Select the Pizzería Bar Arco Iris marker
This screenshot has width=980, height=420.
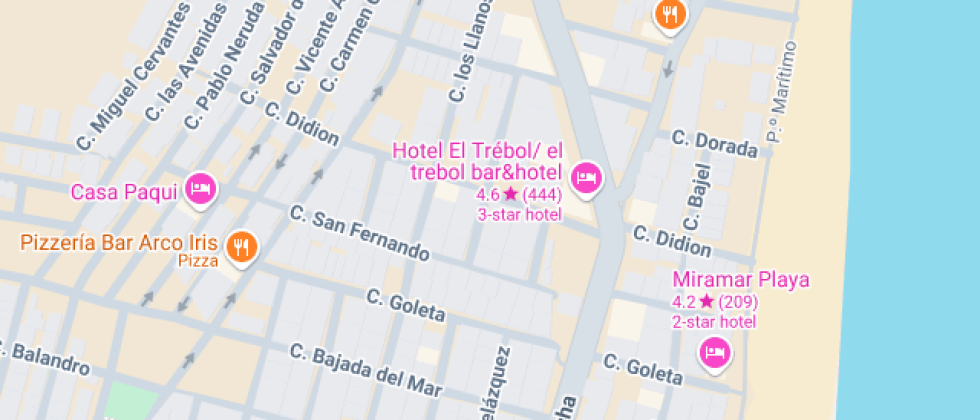pos(242,247)
